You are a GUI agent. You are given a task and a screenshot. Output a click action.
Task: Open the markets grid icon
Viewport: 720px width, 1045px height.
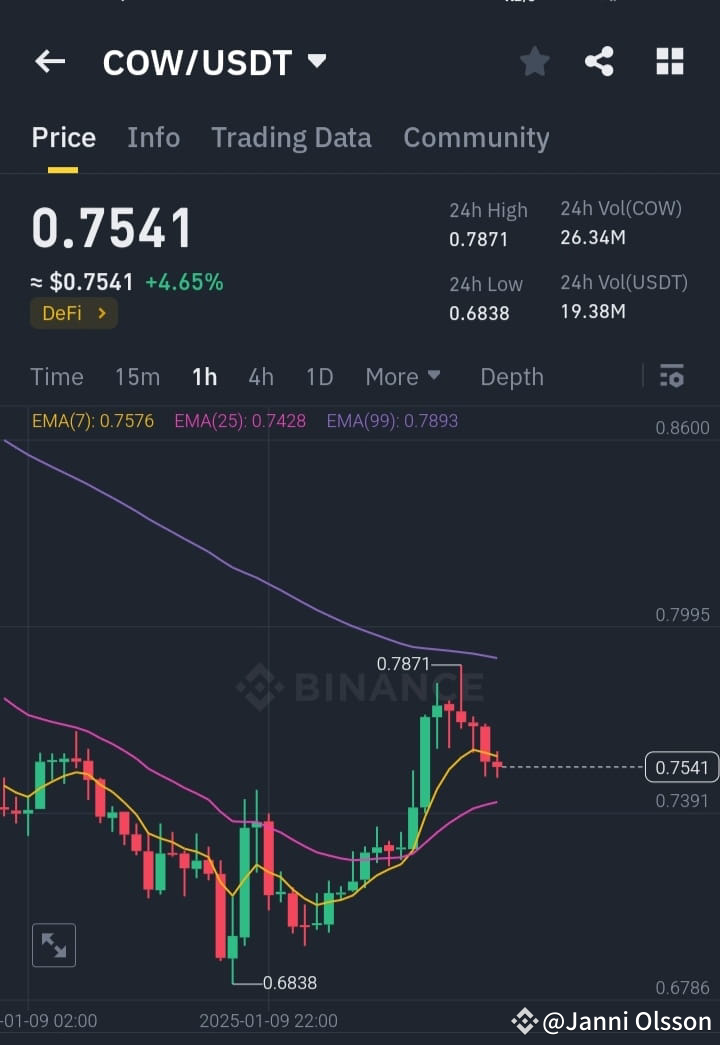(x=669, y=61)
